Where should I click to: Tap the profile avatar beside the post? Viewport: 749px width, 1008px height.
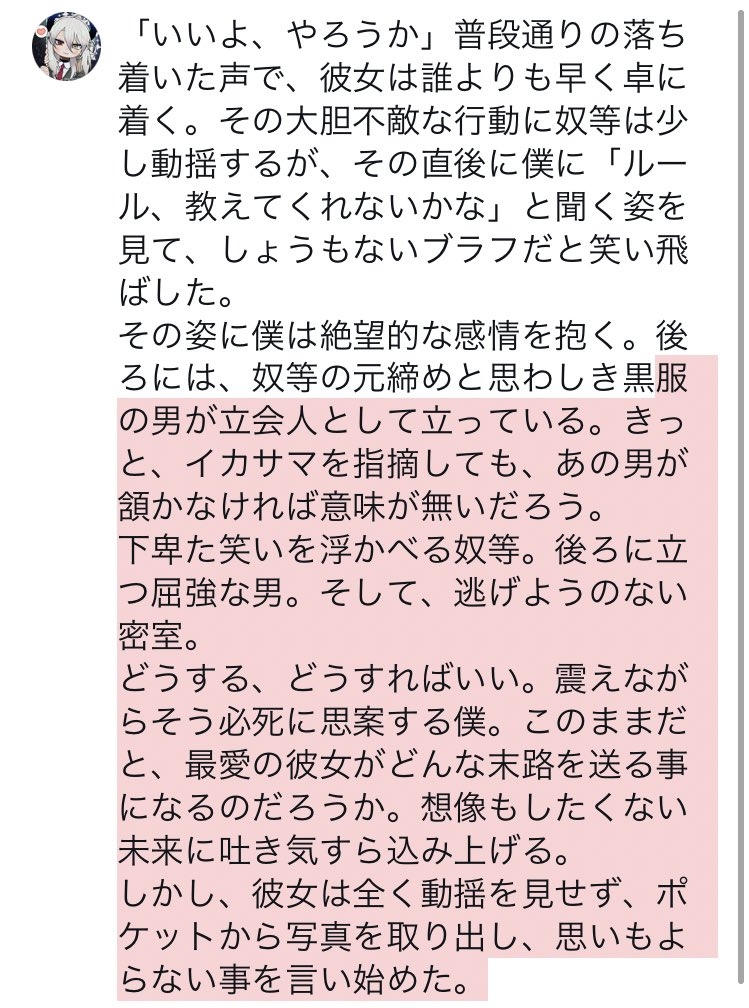[x=66, y=48]
